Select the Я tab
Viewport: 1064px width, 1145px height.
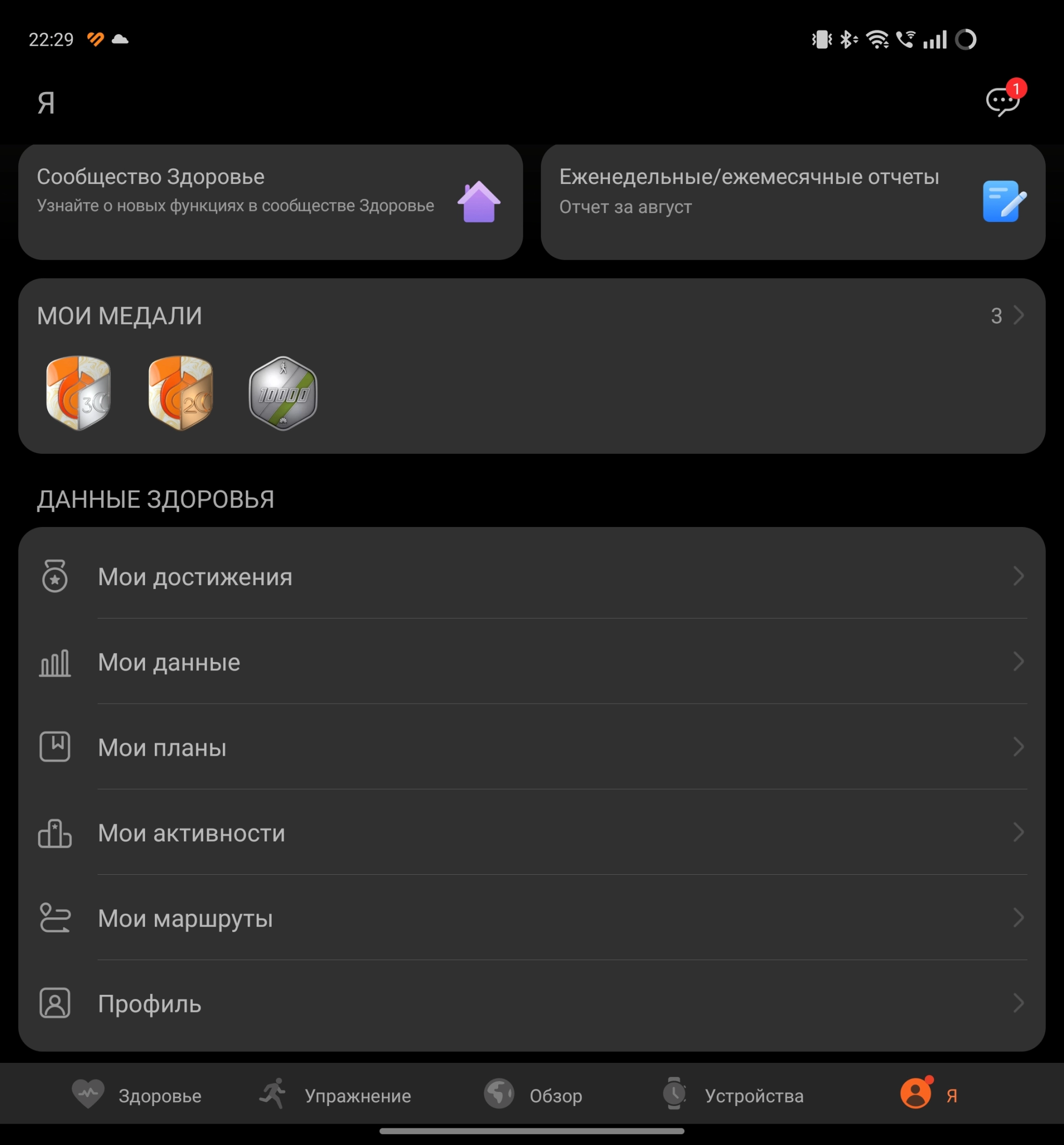point(928,1095)
